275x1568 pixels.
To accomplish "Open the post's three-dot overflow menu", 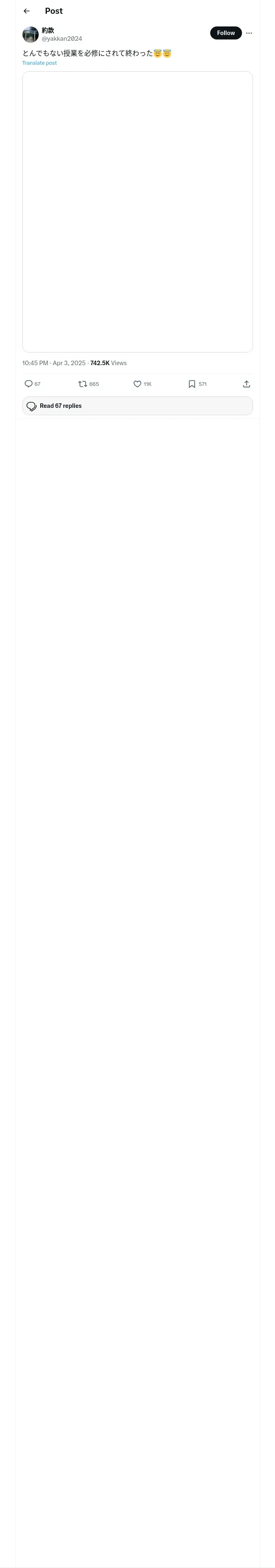I will [249, 33].
